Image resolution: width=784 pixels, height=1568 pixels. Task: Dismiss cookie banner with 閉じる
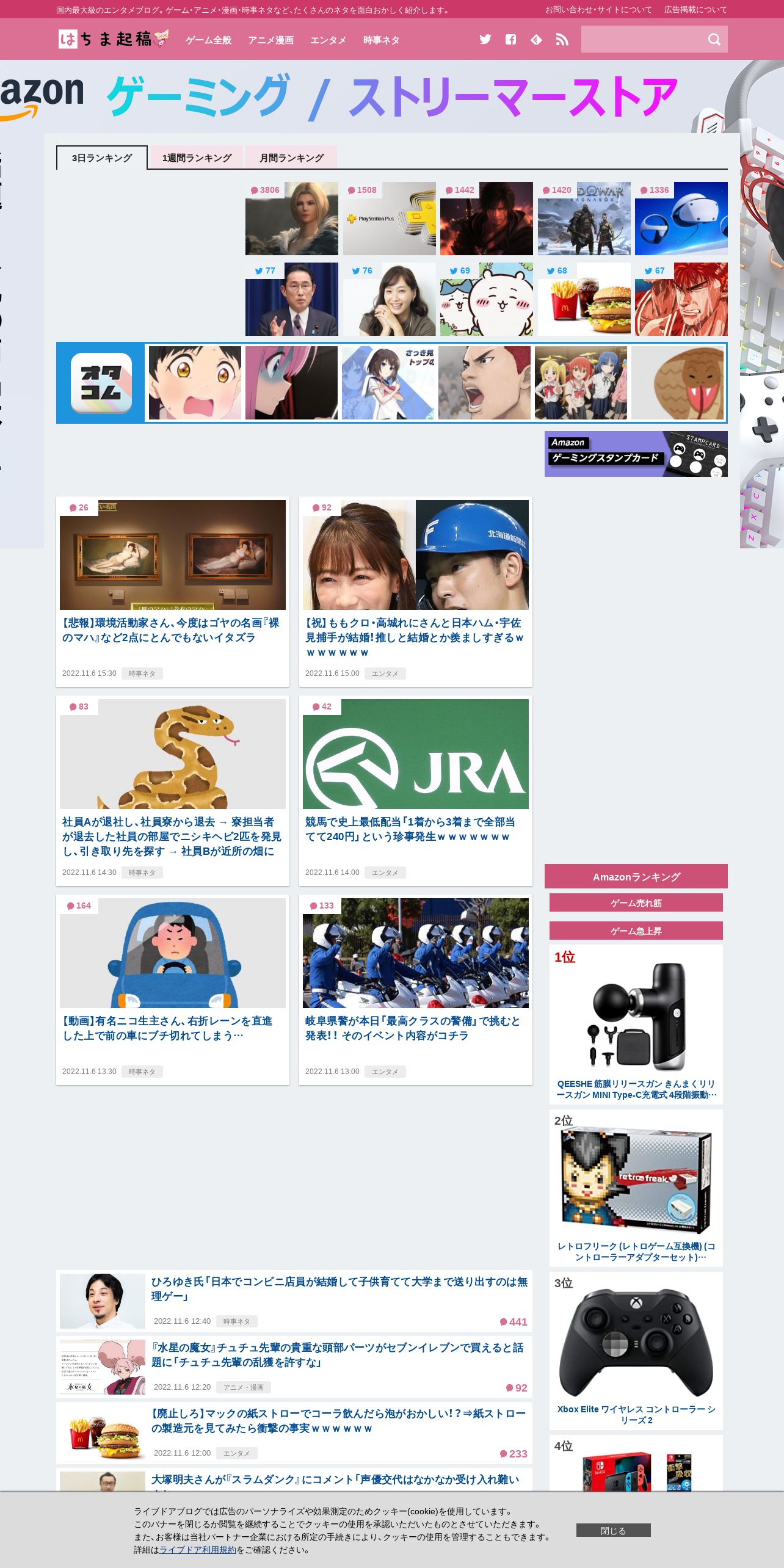point(614,1530)
